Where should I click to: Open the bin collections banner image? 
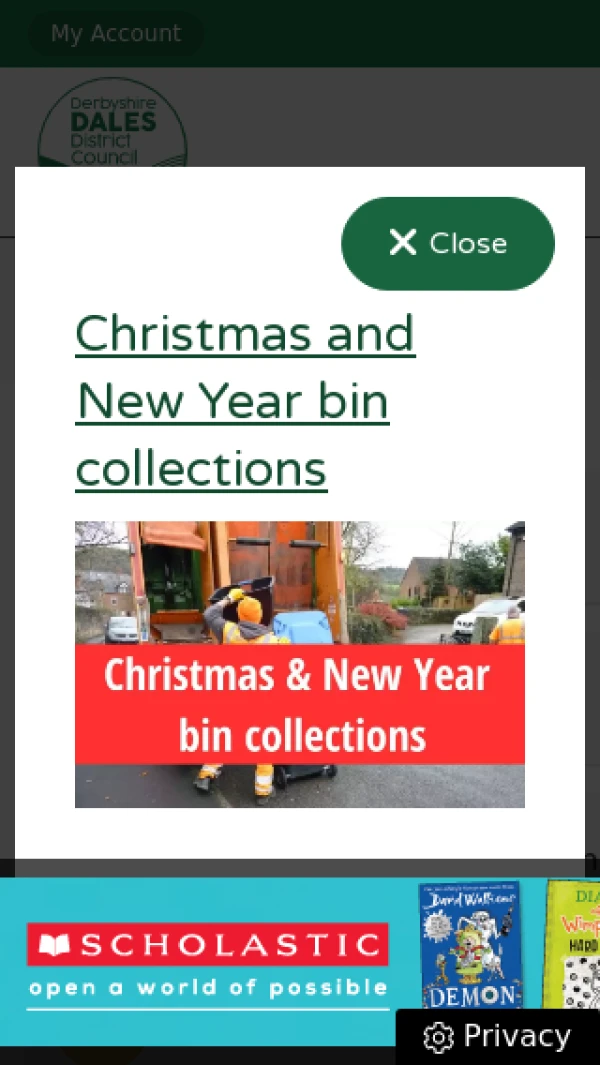pos(300,664)
